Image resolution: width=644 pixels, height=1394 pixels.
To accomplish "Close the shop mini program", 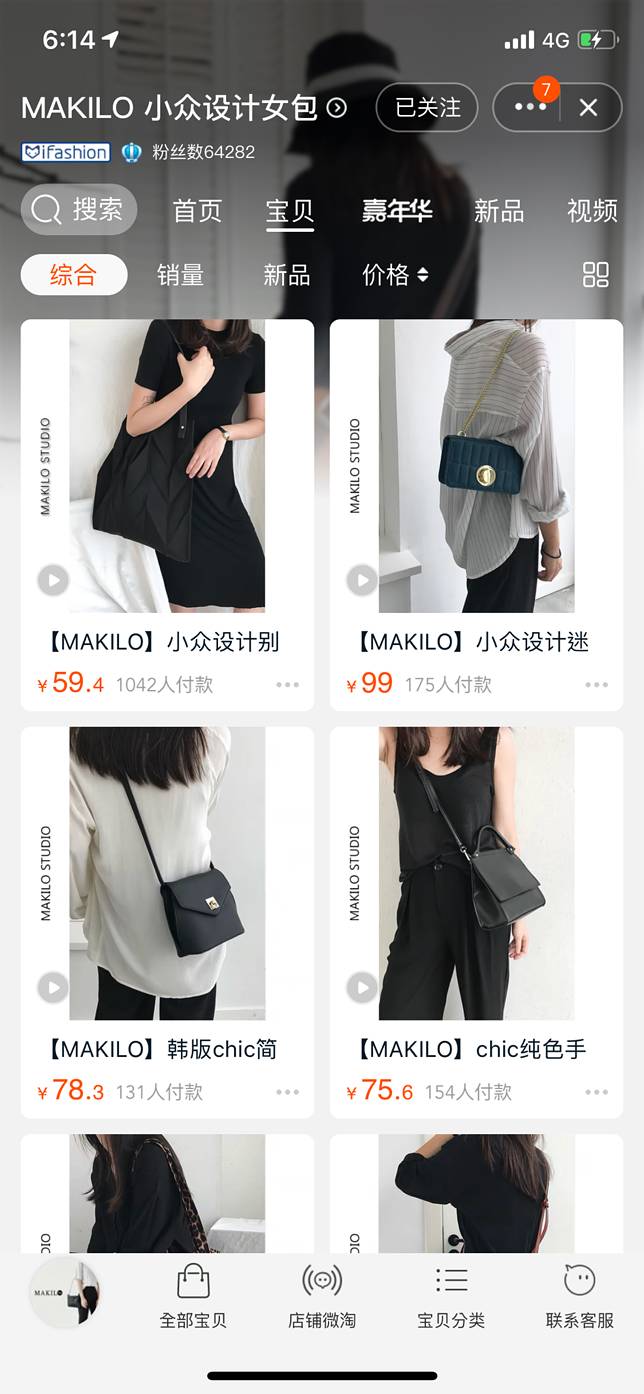I will 588,107.
